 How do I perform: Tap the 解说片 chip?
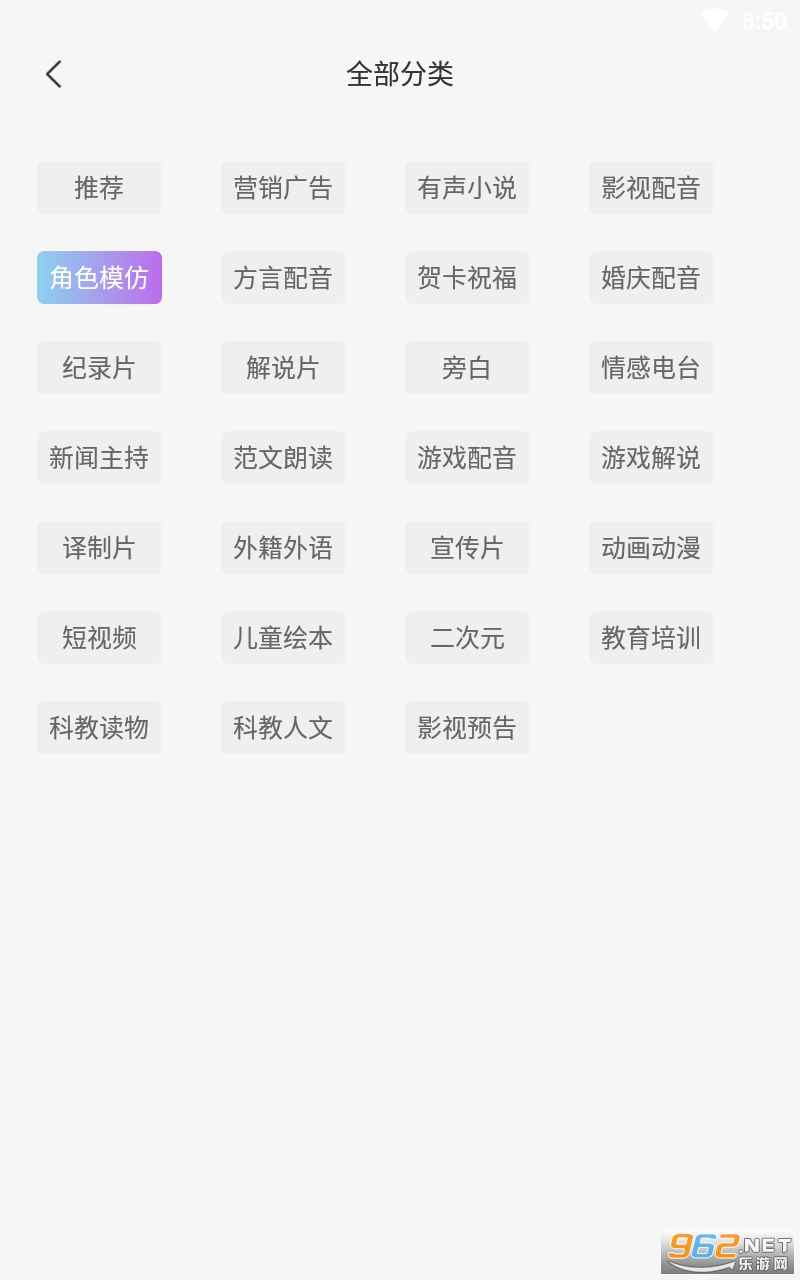pos(283,368)
